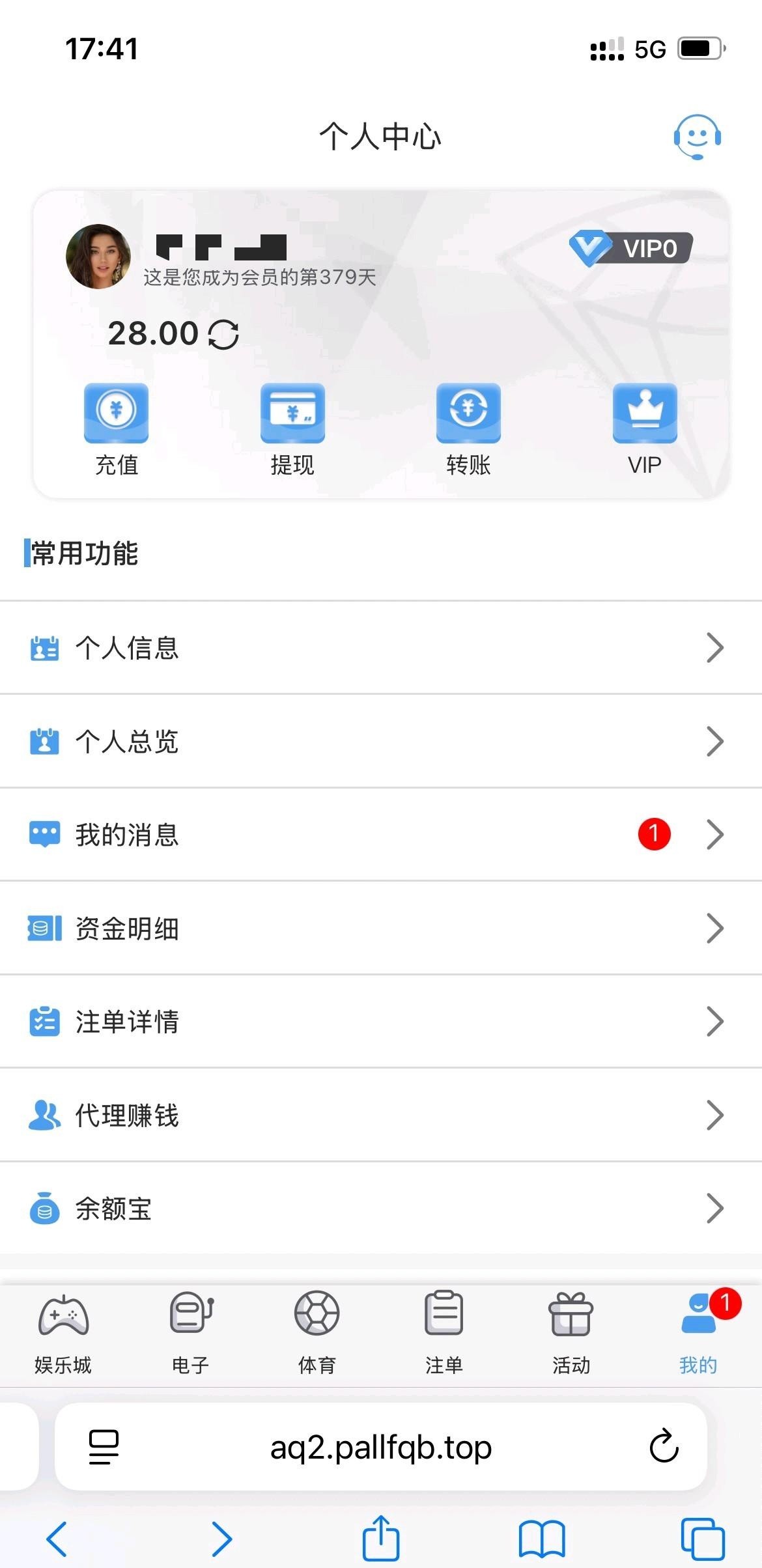Open the 个人信息 row

[x=381, y=648]
